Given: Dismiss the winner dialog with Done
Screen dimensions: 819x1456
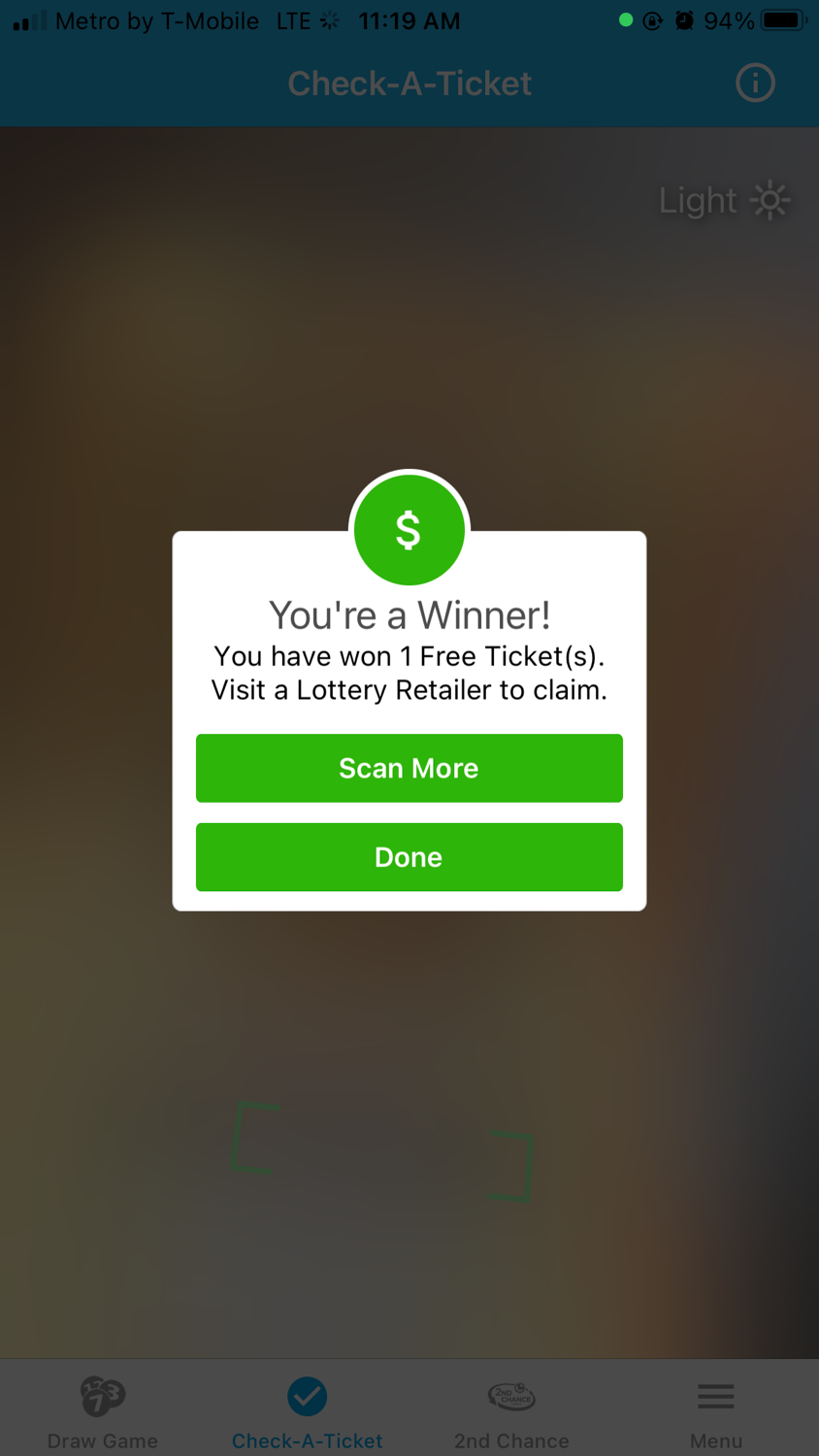Looking at the screenshot, I should tap(409, 857).
